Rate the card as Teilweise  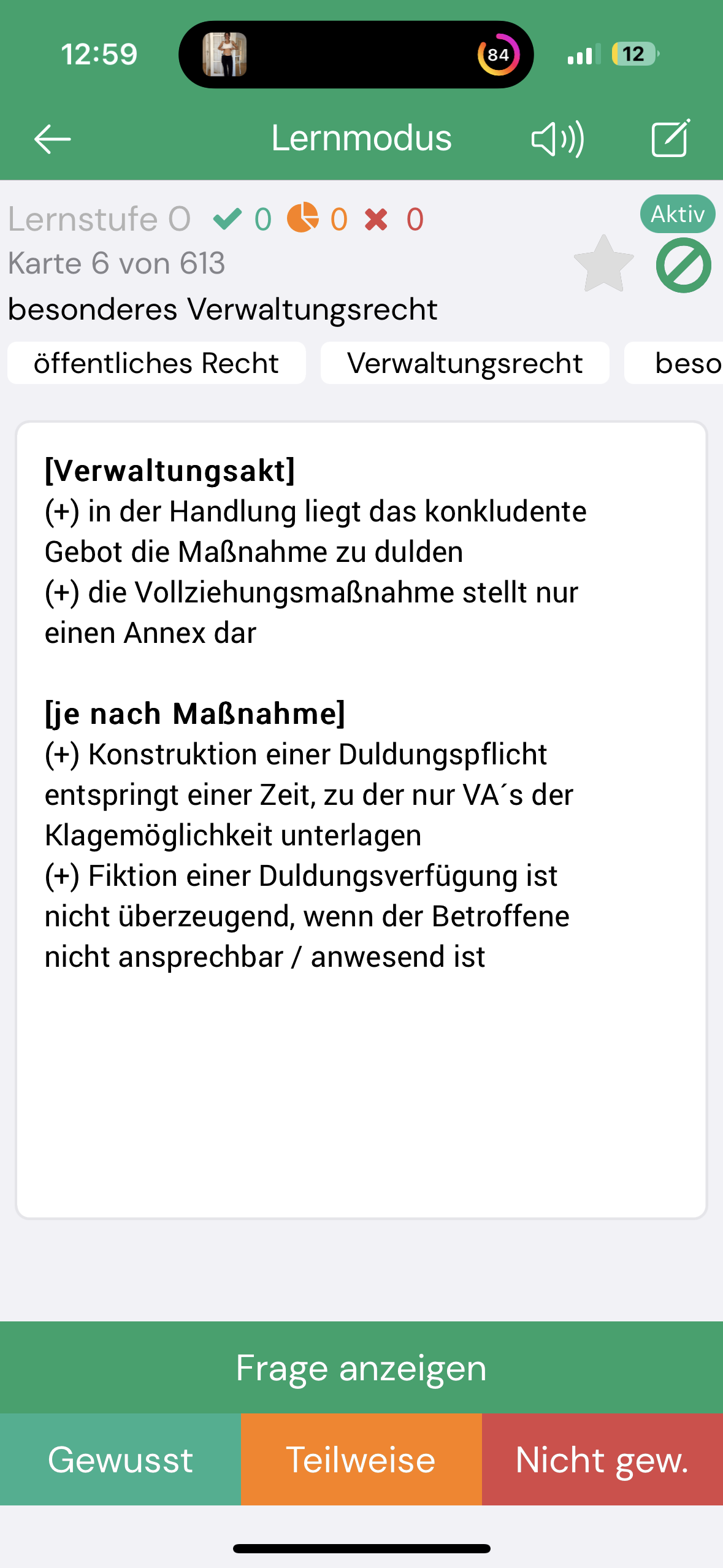click(x=361, y=1459)
